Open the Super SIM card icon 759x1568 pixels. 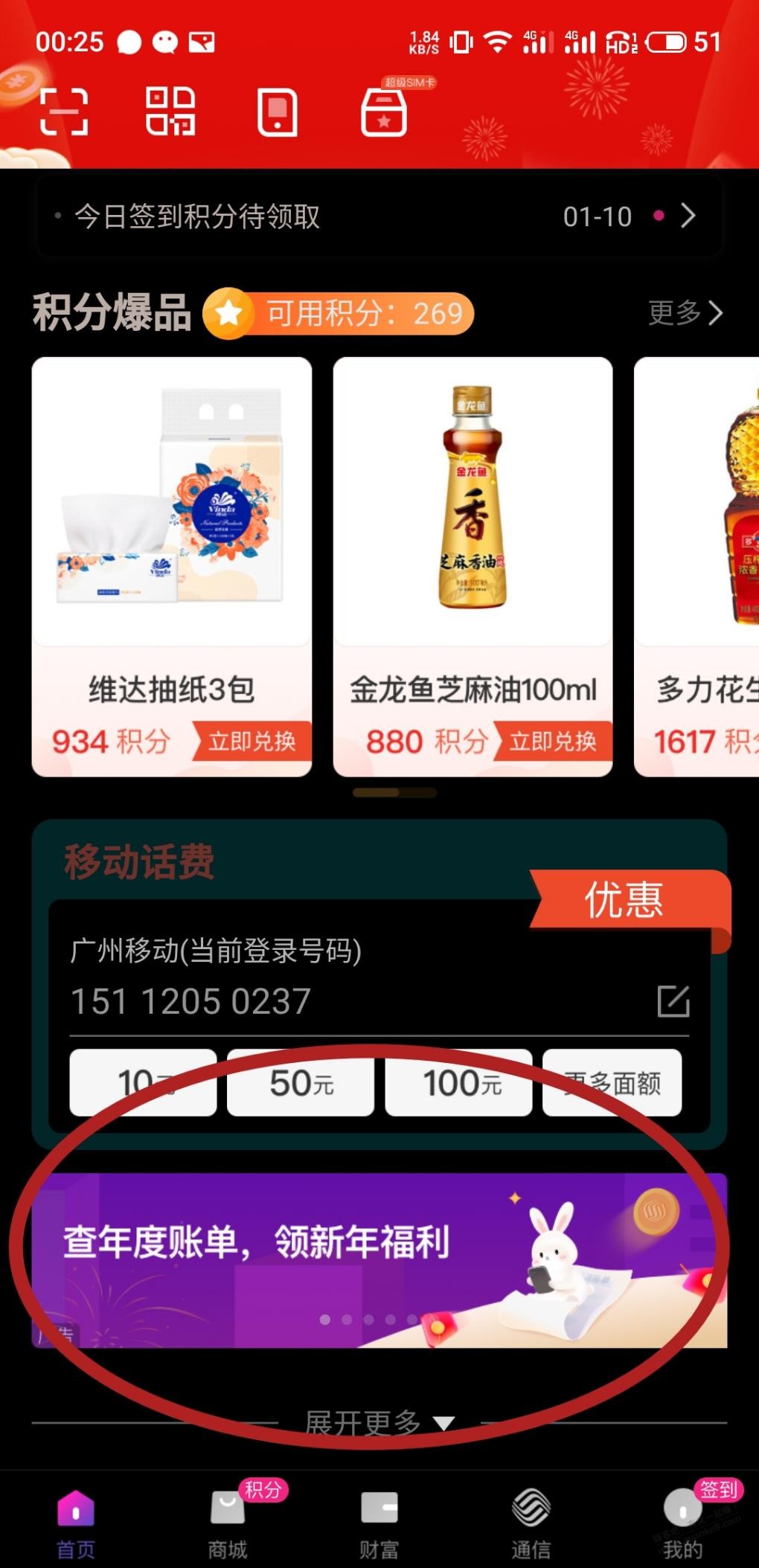tap(384, 113)
